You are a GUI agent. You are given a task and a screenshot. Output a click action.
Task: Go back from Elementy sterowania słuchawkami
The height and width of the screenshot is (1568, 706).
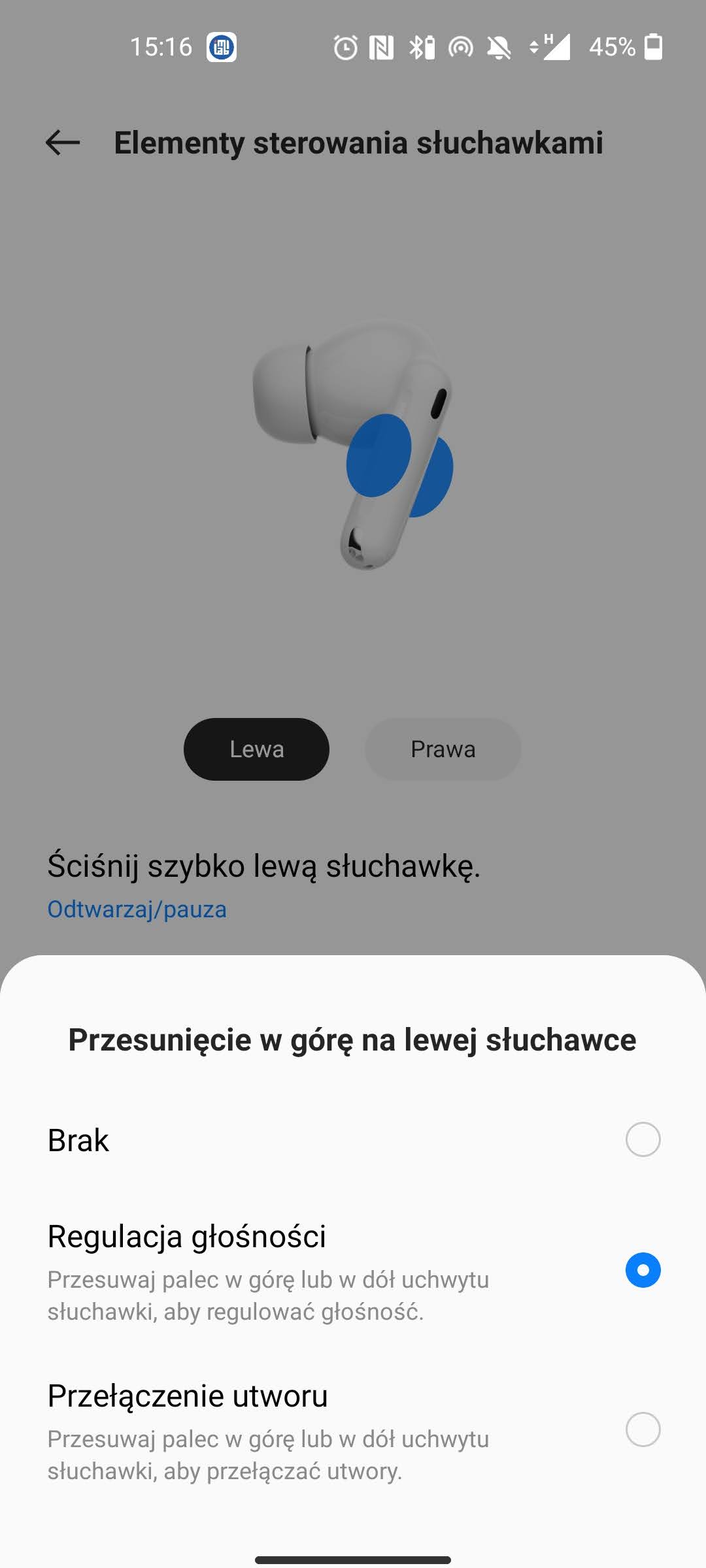63,142
